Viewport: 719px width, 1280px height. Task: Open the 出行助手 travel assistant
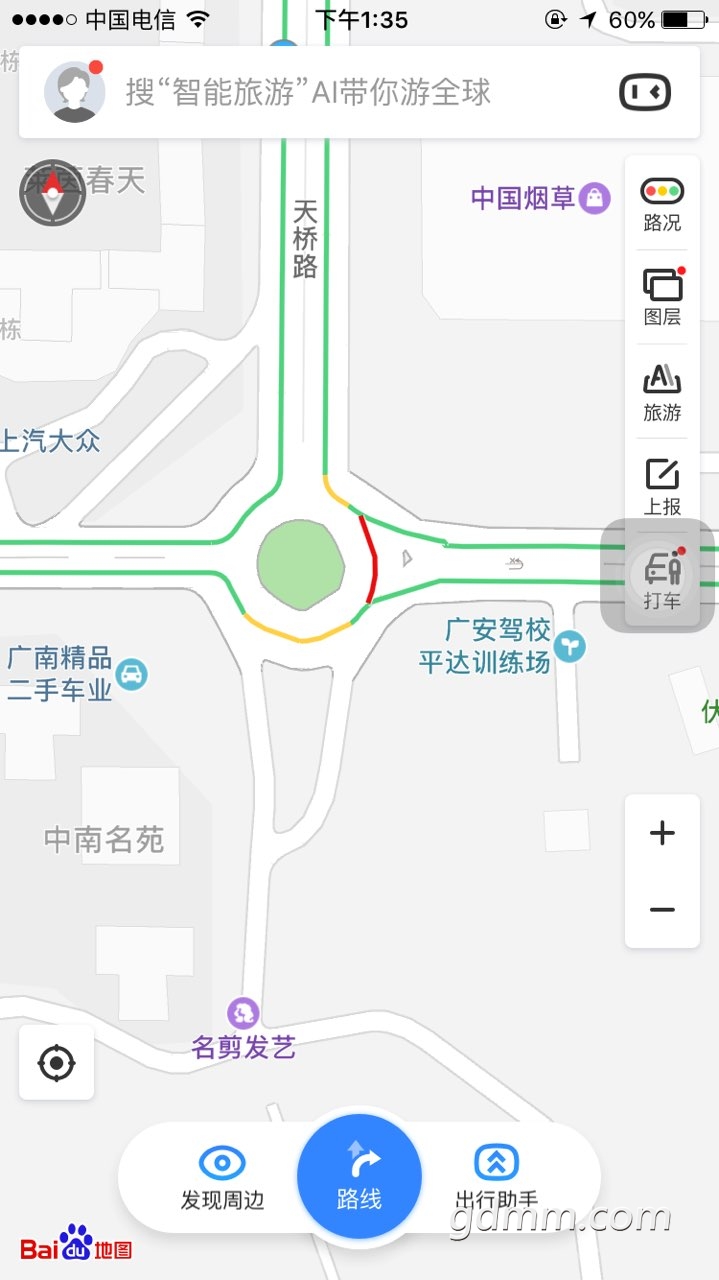click(496, 1177)
